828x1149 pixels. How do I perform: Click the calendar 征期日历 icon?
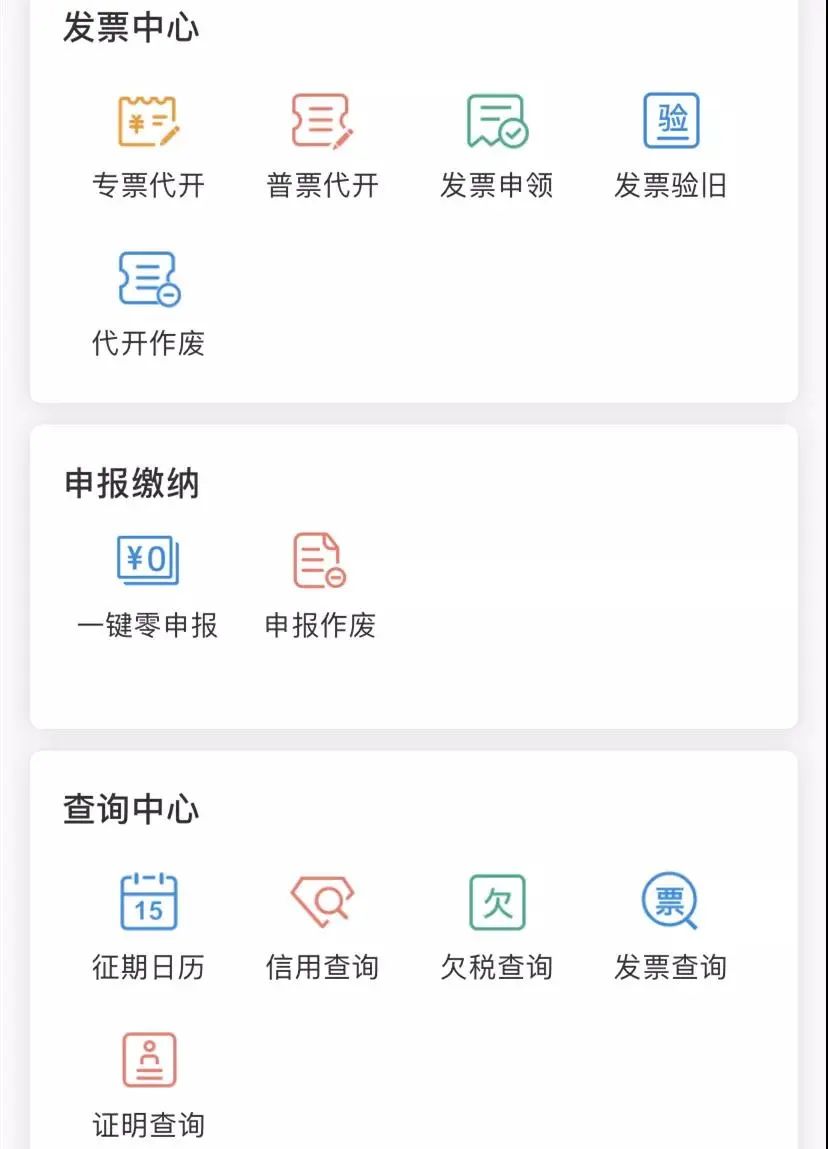148,900
